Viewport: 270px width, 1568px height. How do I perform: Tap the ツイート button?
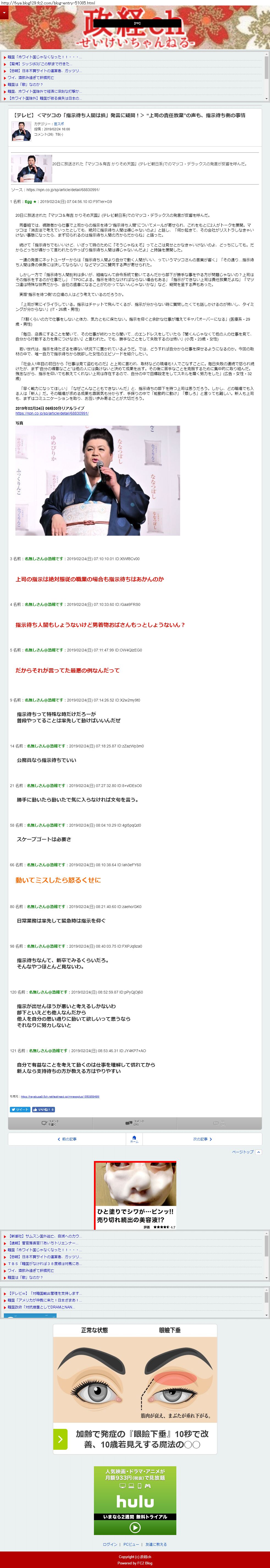tap(20, 1110)
